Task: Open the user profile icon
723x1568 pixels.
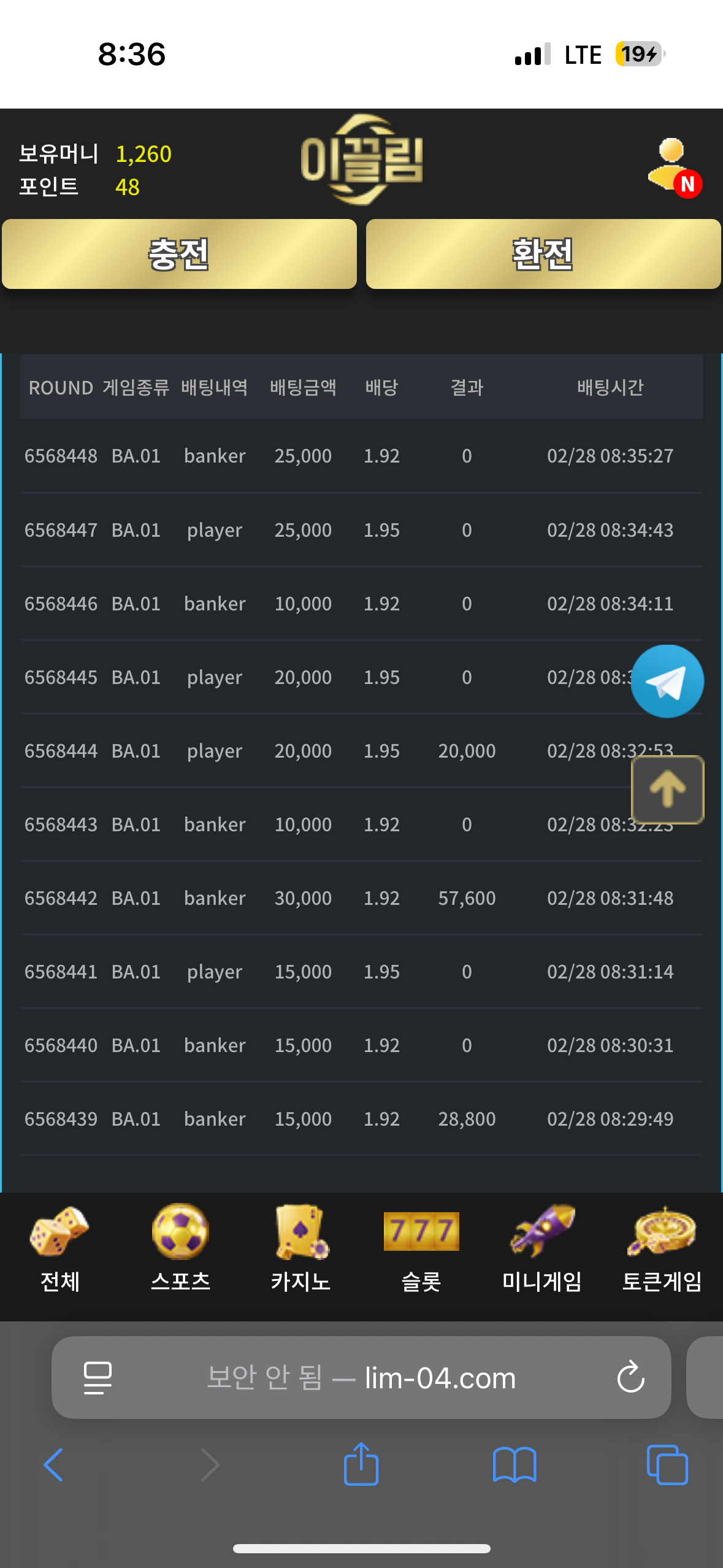Action: (673, 166)
